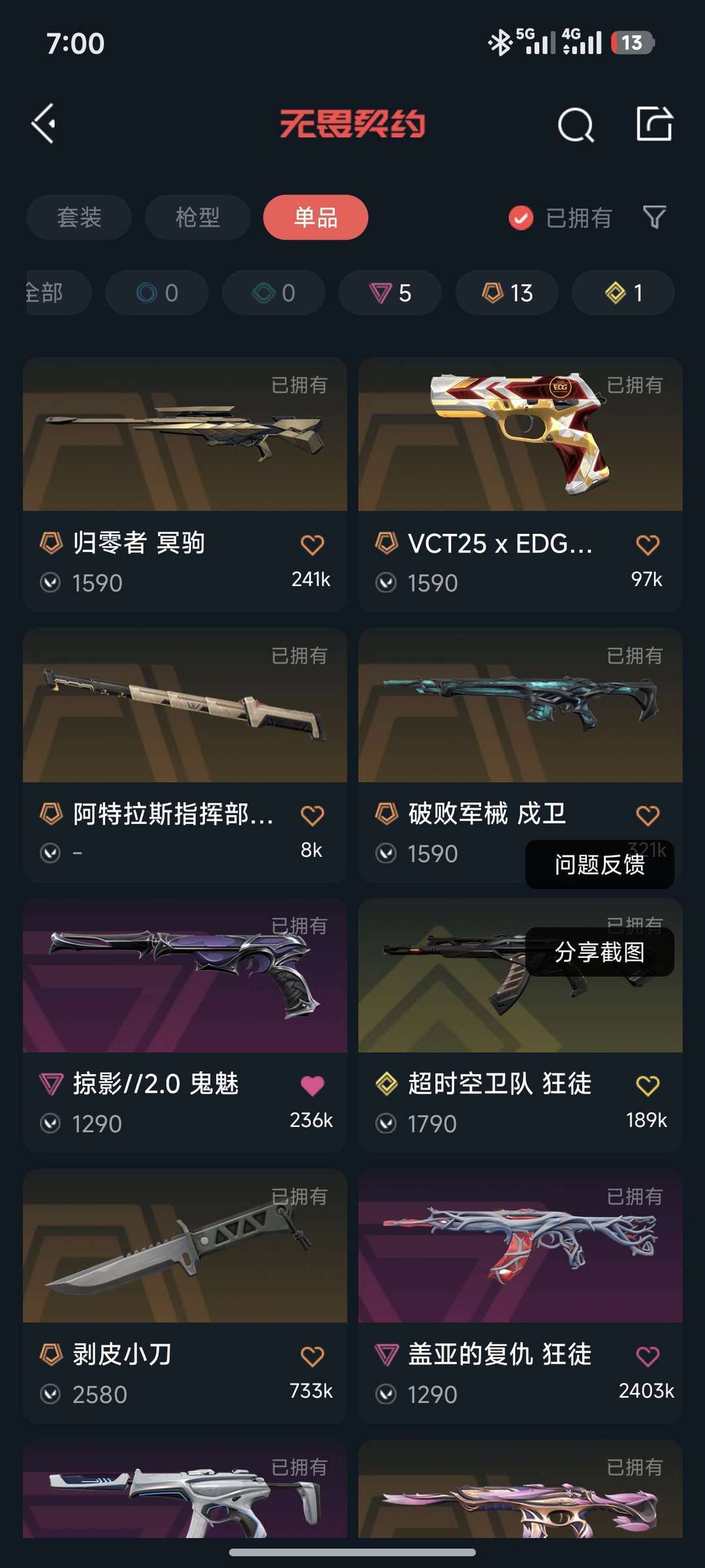Like the VCT25 x EDG skin
This screenshot has width=705, height=1568.
pos(648,545)
